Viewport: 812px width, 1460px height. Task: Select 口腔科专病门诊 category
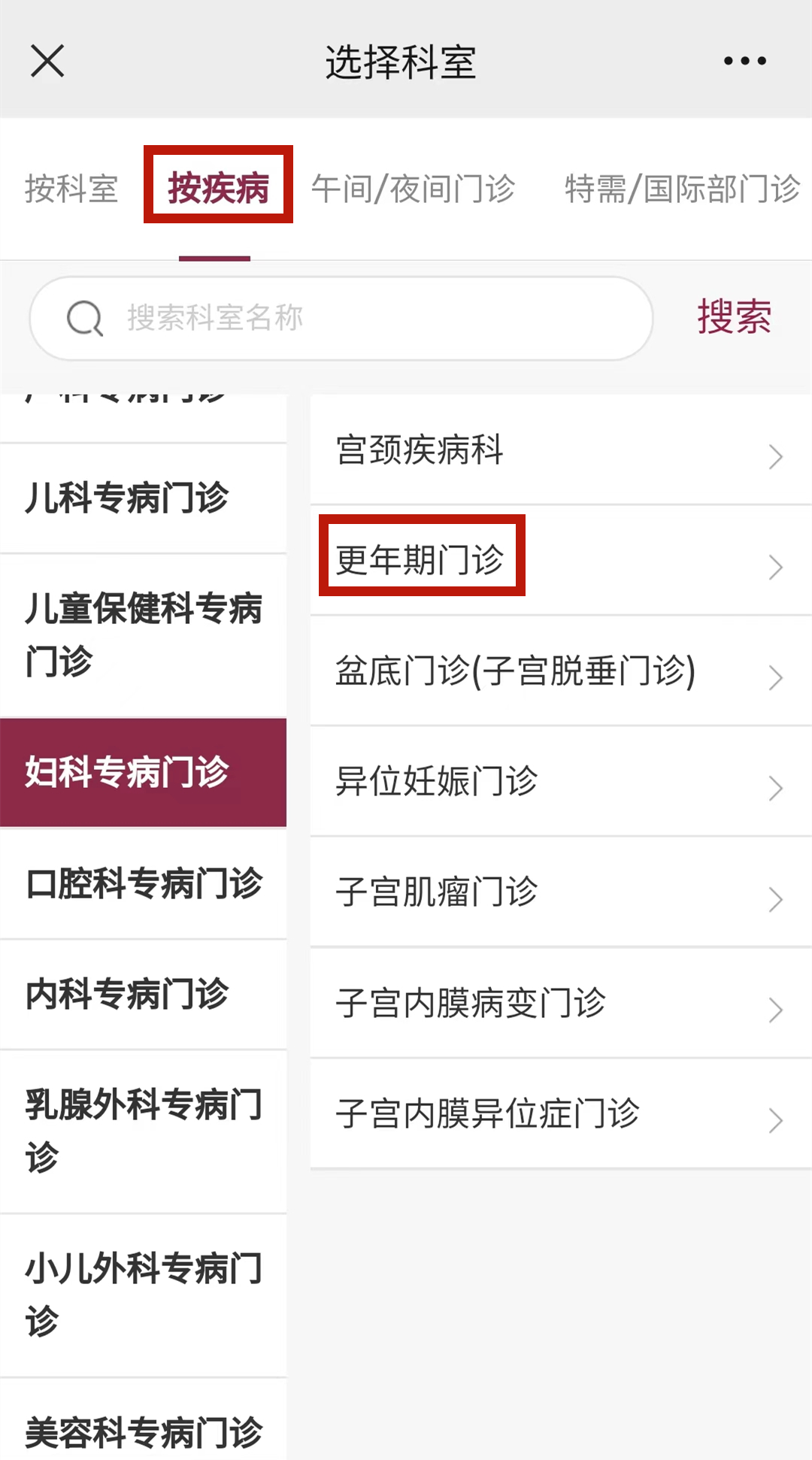point(143,883)
